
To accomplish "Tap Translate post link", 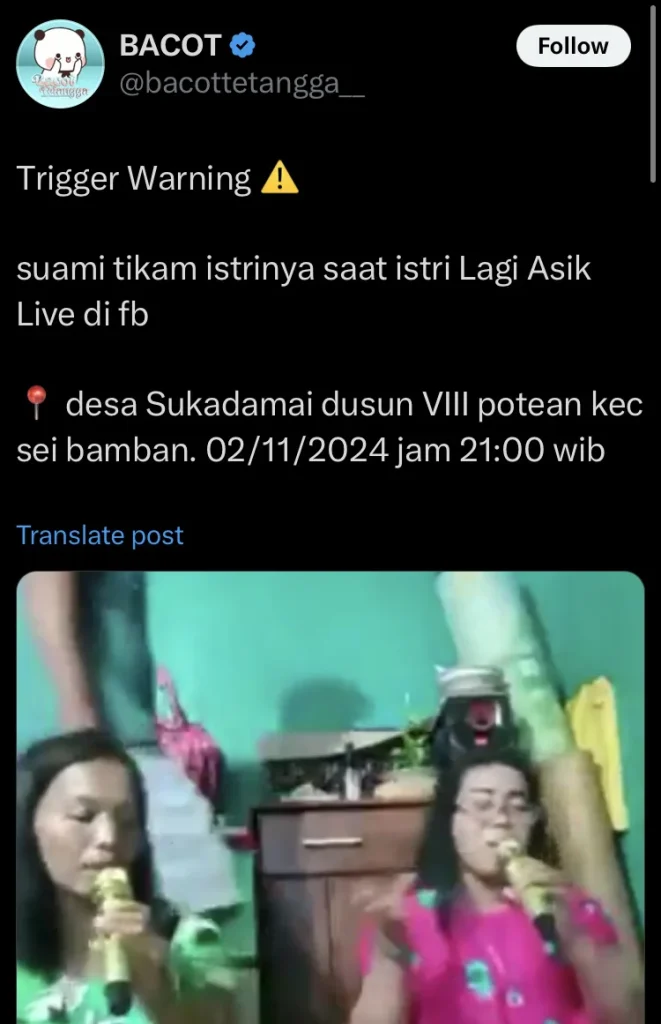I will pyautogui.click(x=100, y=535).
